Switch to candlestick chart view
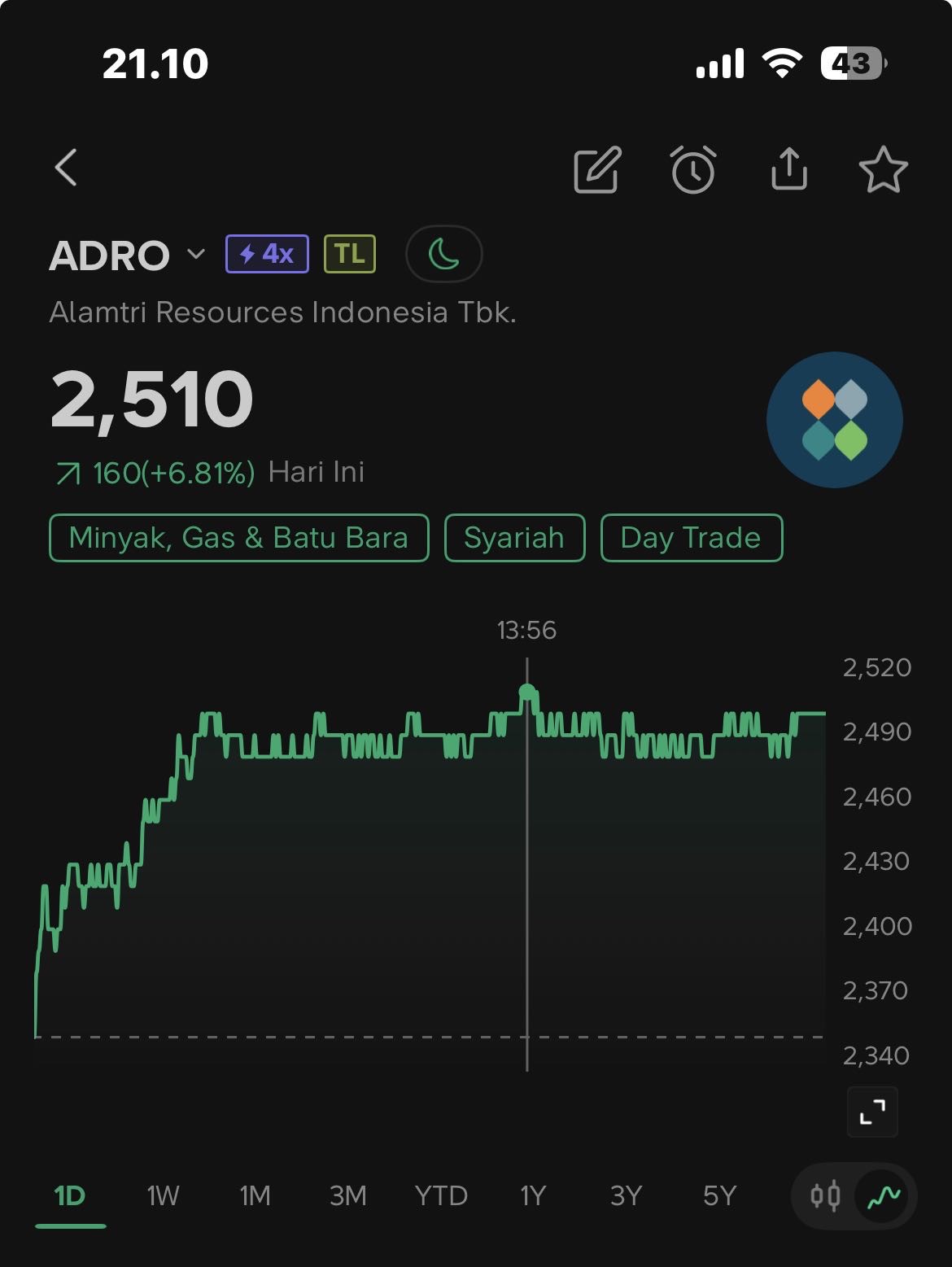The height and width of the screenshot is (1267, 952). [825, 1196]
